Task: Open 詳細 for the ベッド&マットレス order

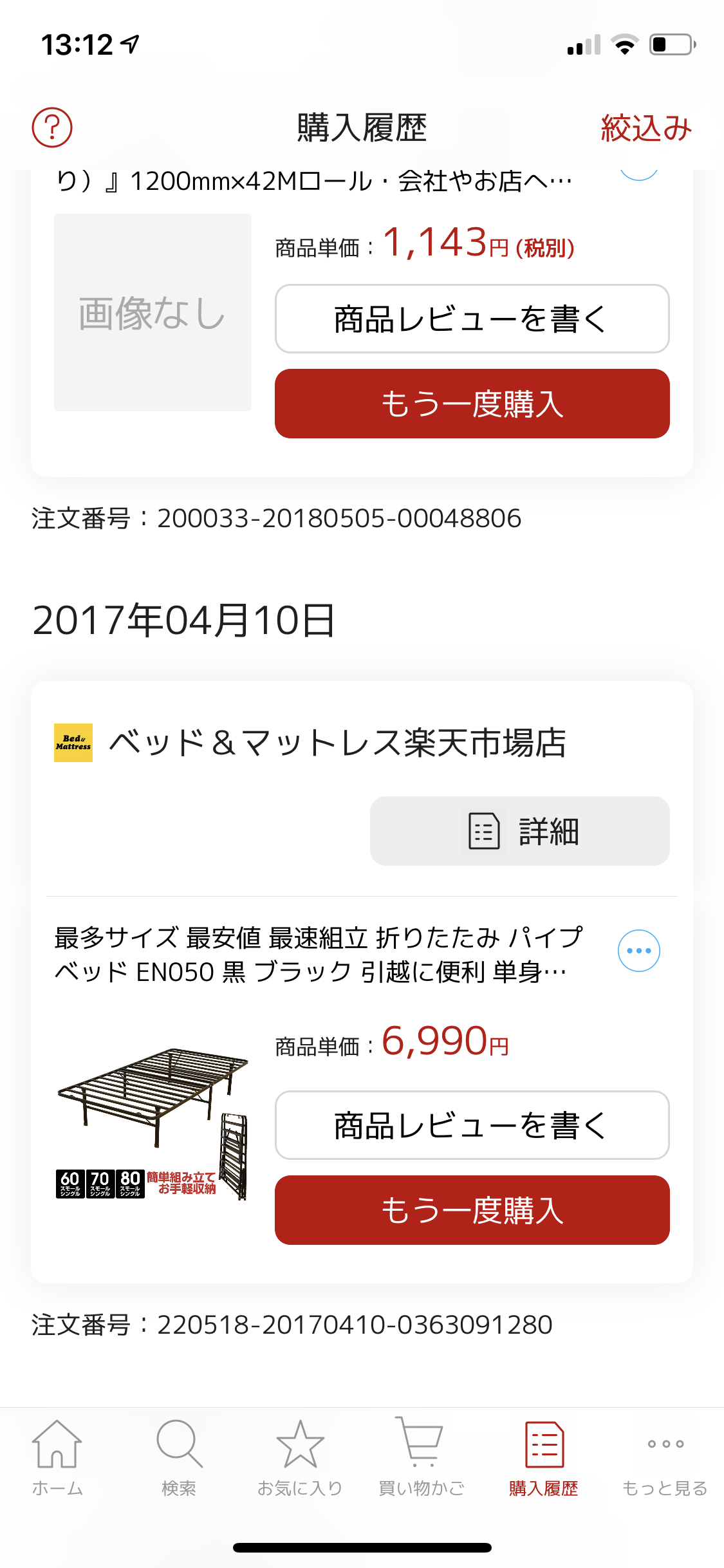Action: [519, 831]
